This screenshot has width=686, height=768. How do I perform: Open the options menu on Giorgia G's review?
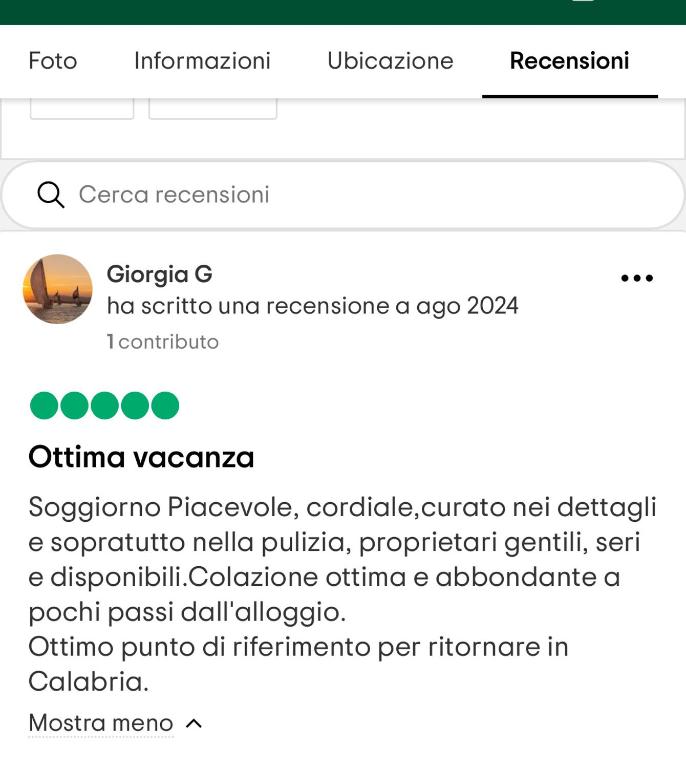point(637,278)
